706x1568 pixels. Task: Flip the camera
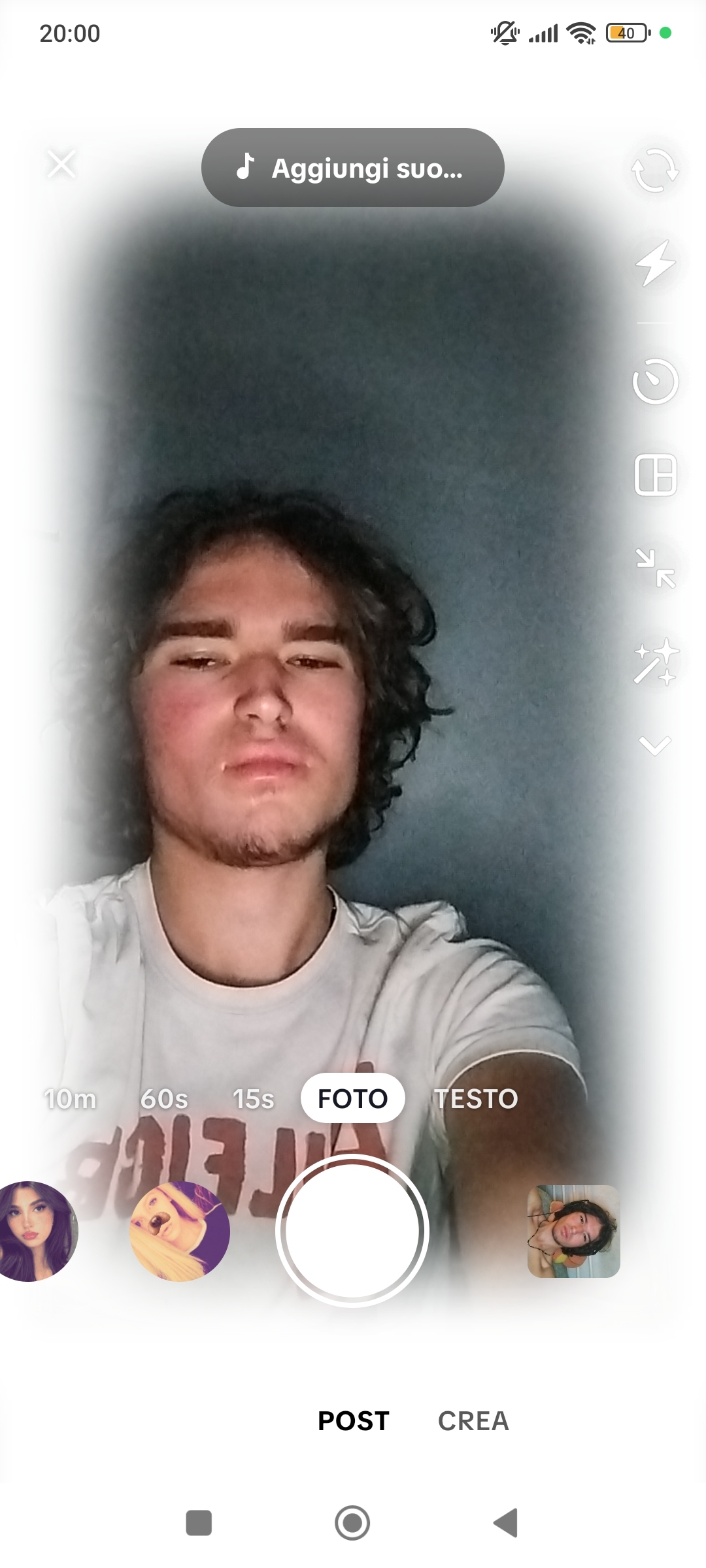coord(654,170)
